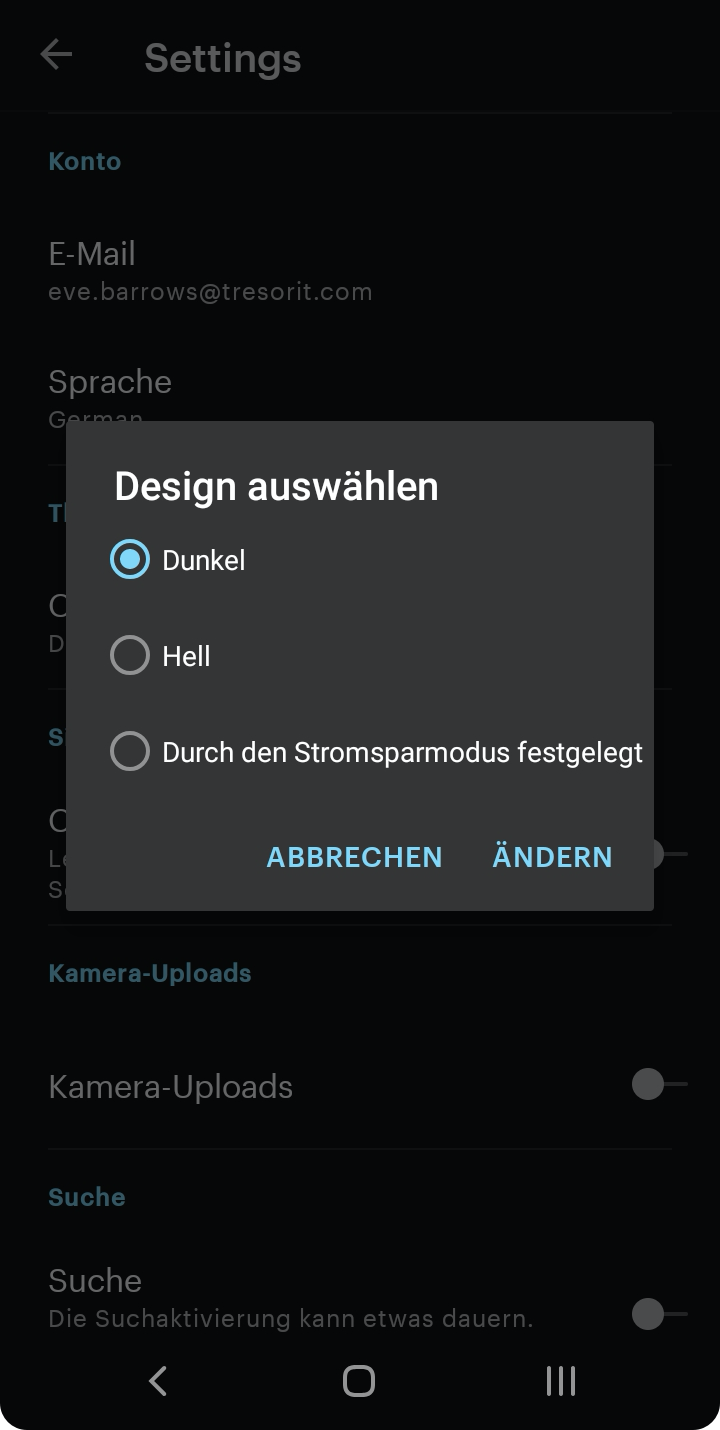Image resolution: width=720 pixels, height=1430 pixels.
Task: Open recent apps from the navigation bar
Action: pyautogui.click(x=560, y=1381)
